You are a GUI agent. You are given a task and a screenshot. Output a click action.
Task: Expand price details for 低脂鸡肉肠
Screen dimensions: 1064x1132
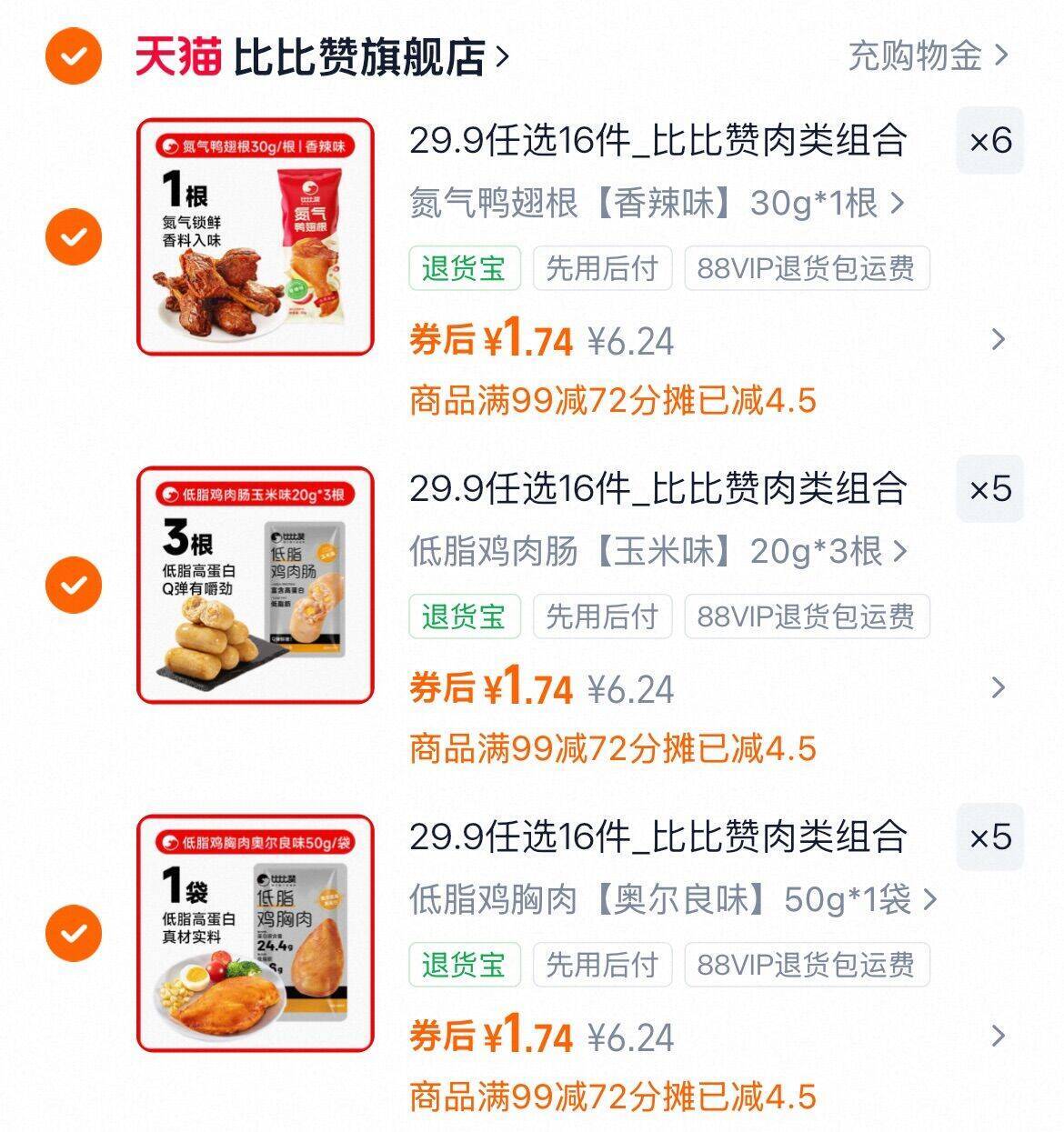point(998,688)
